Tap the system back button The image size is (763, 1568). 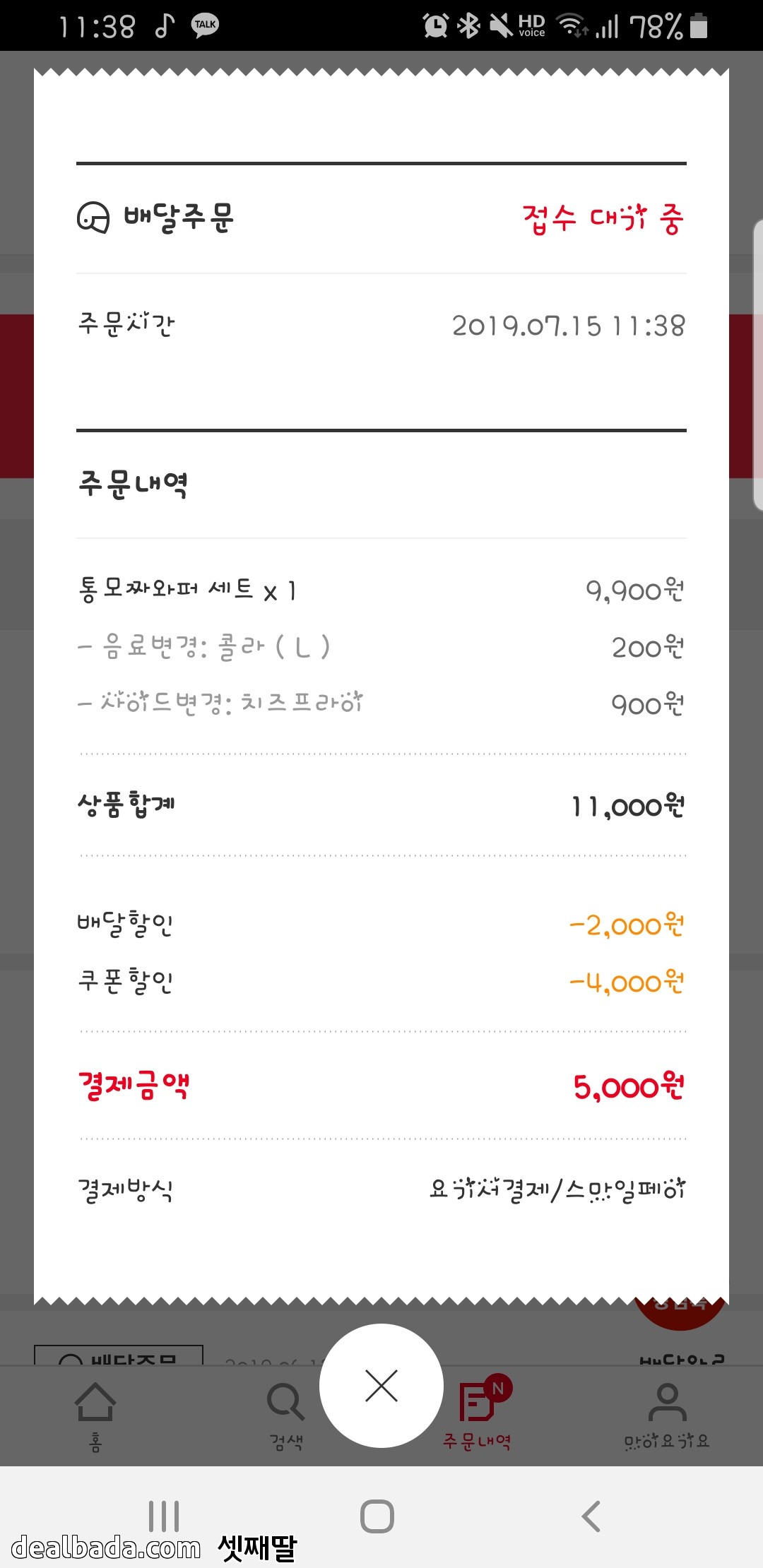click(591, 1516)
